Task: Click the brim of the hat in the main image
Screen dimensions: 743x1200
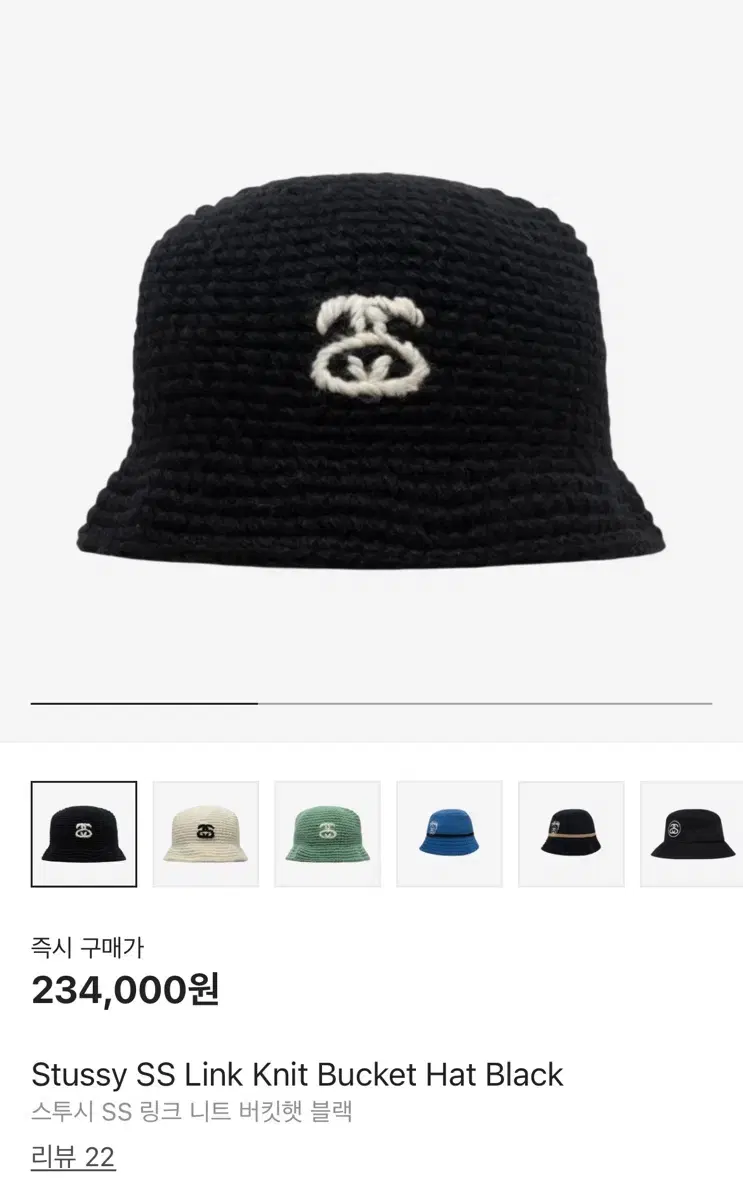Action: [x=371, y=520]
